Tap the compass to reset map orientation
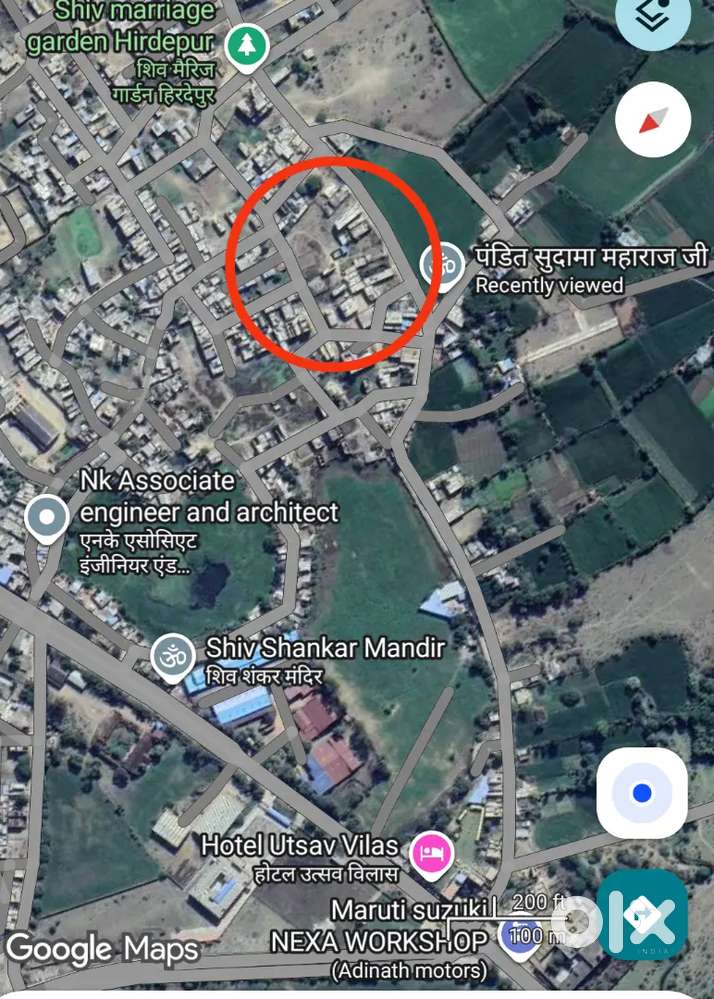 (x=653, y=121)
